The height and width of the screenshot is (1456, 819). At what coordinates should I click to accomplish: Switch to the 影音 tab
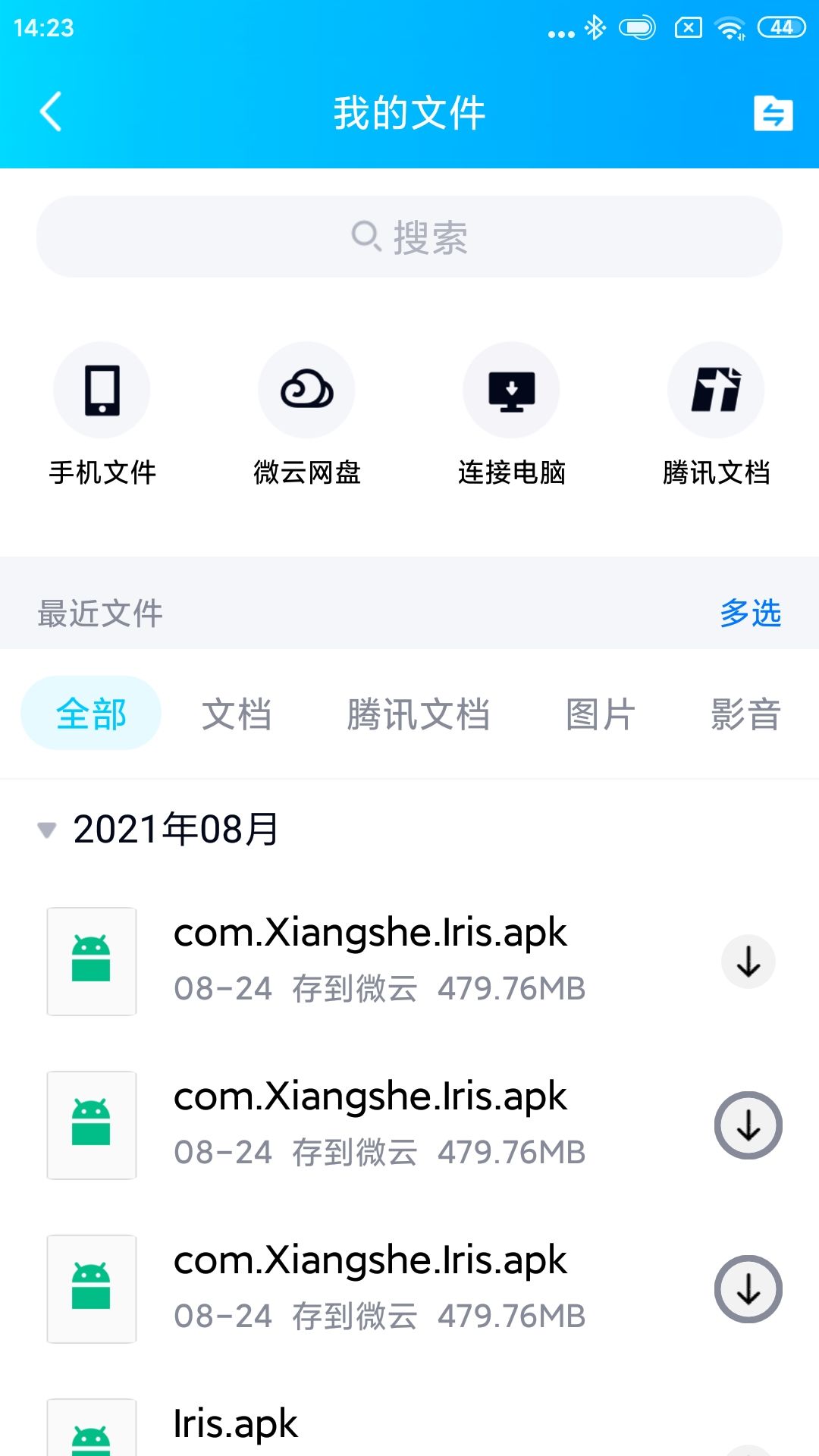[745, 714]
